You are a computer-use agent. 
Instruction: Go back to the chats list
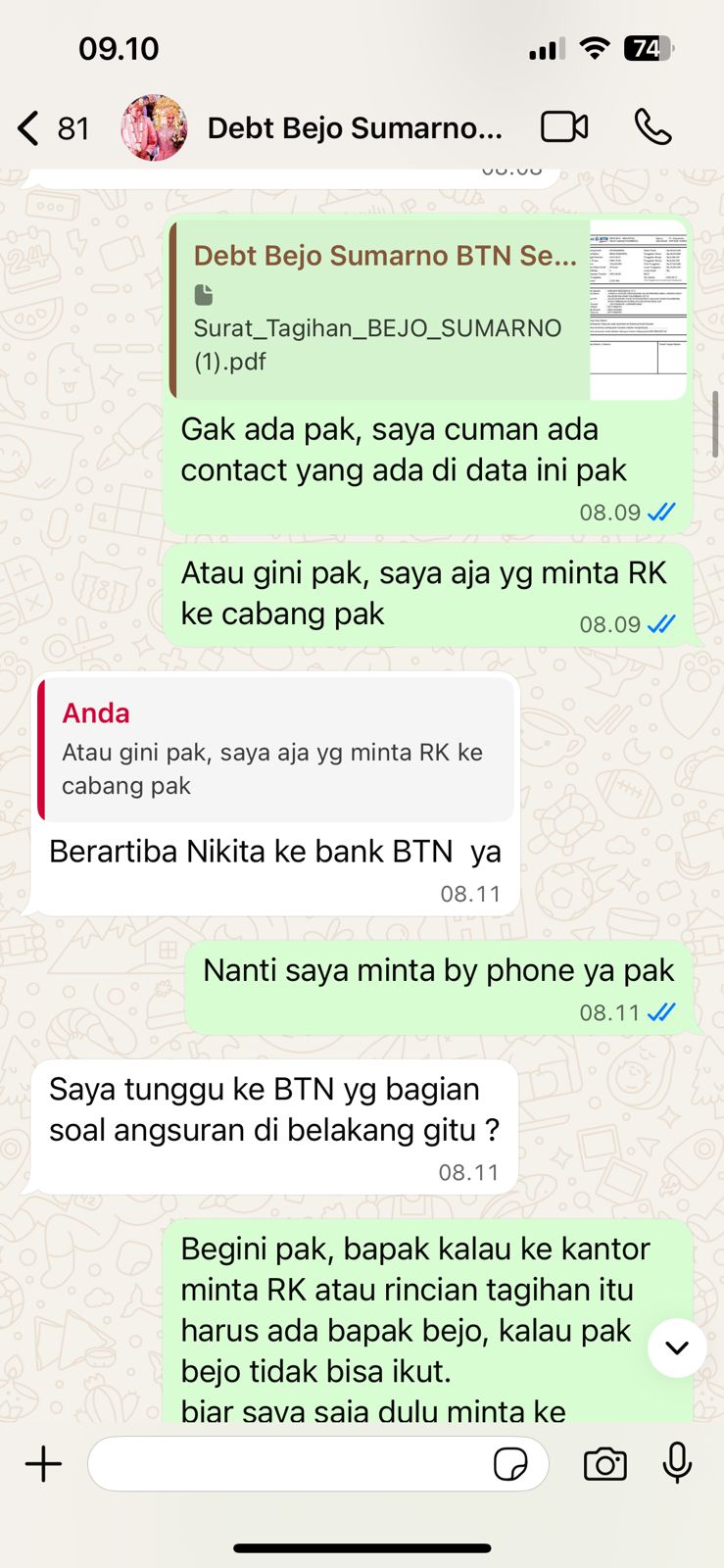pos(29,128)
